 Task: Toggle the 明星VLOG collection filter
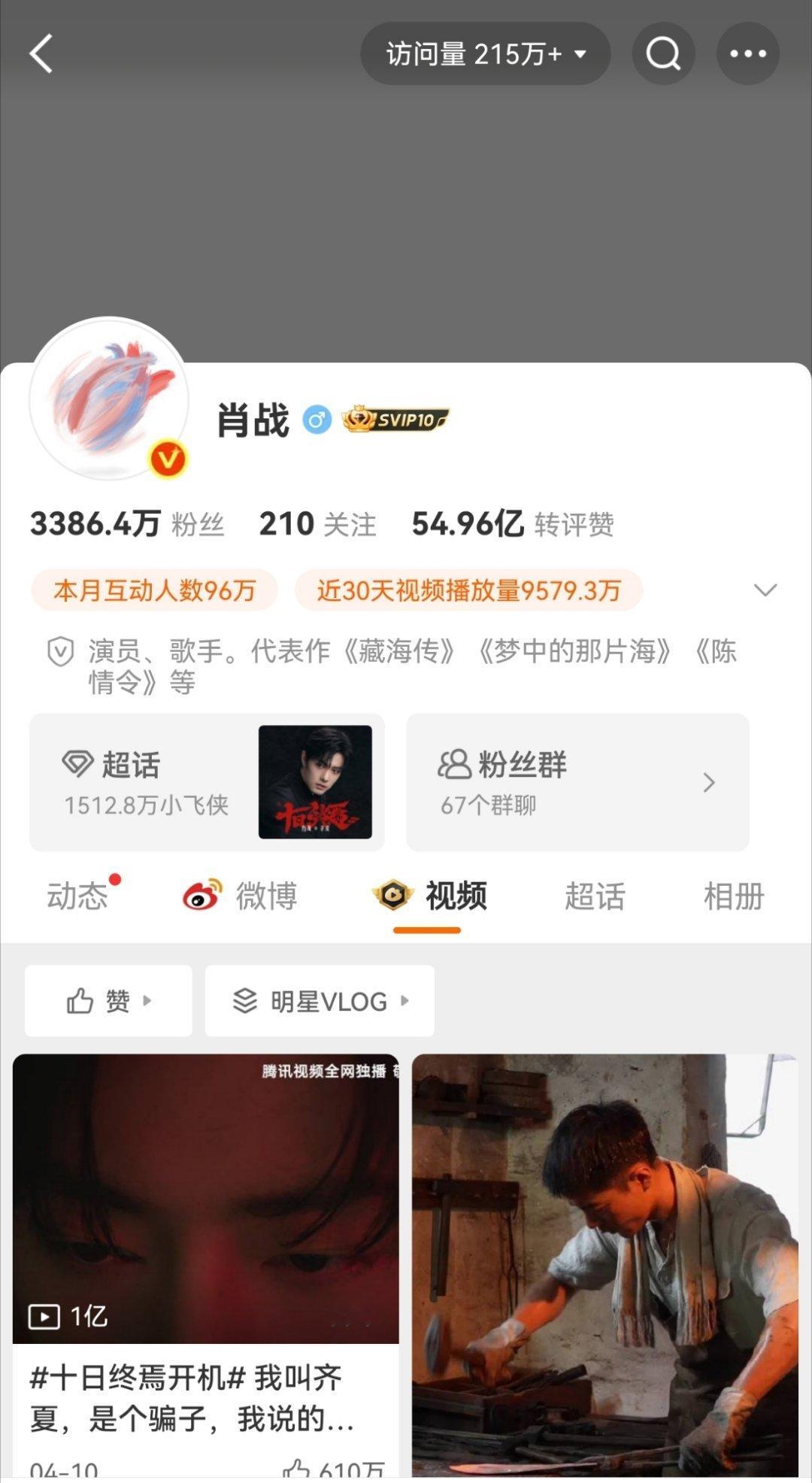319,1000
